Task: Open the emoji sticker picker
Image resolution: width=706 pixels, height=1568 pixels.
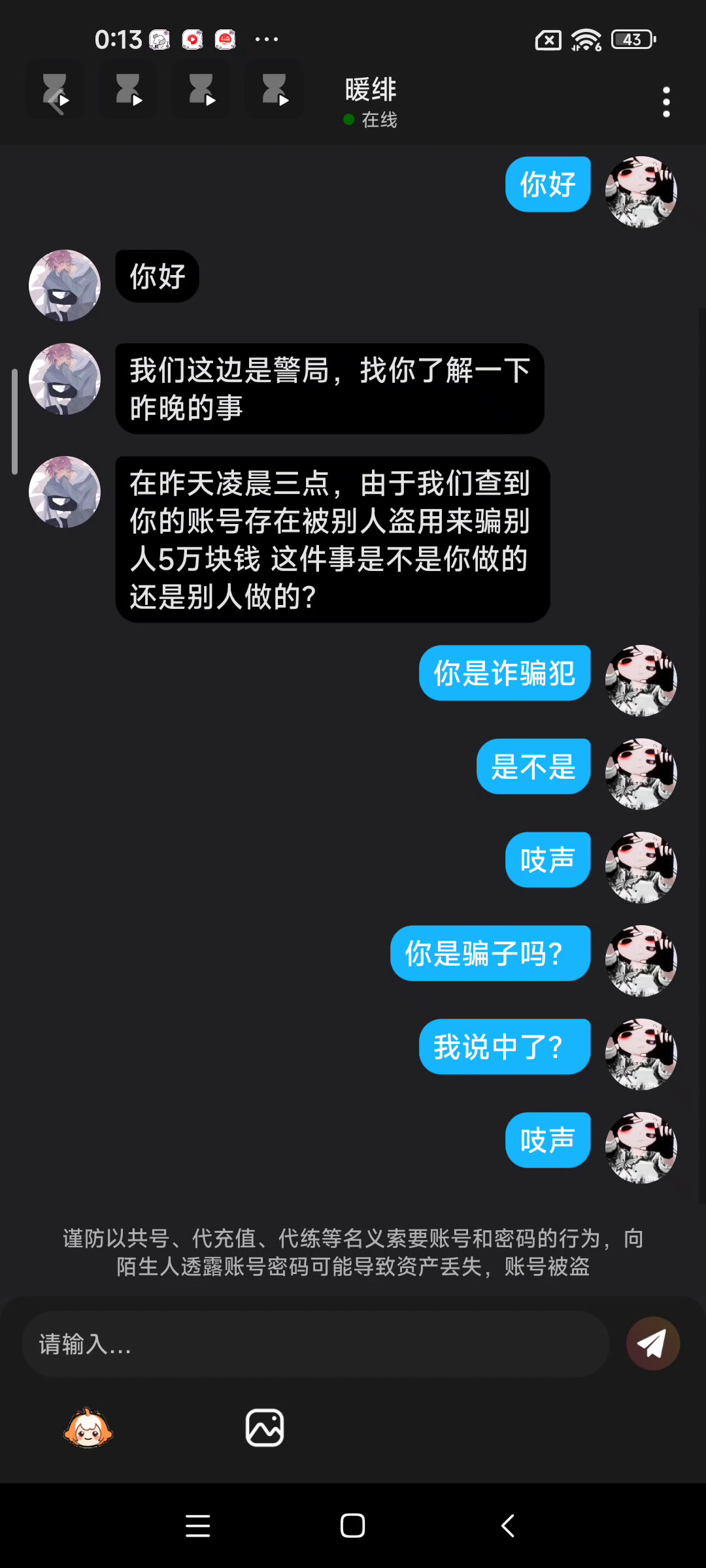Action: (x=88, y=1428)
